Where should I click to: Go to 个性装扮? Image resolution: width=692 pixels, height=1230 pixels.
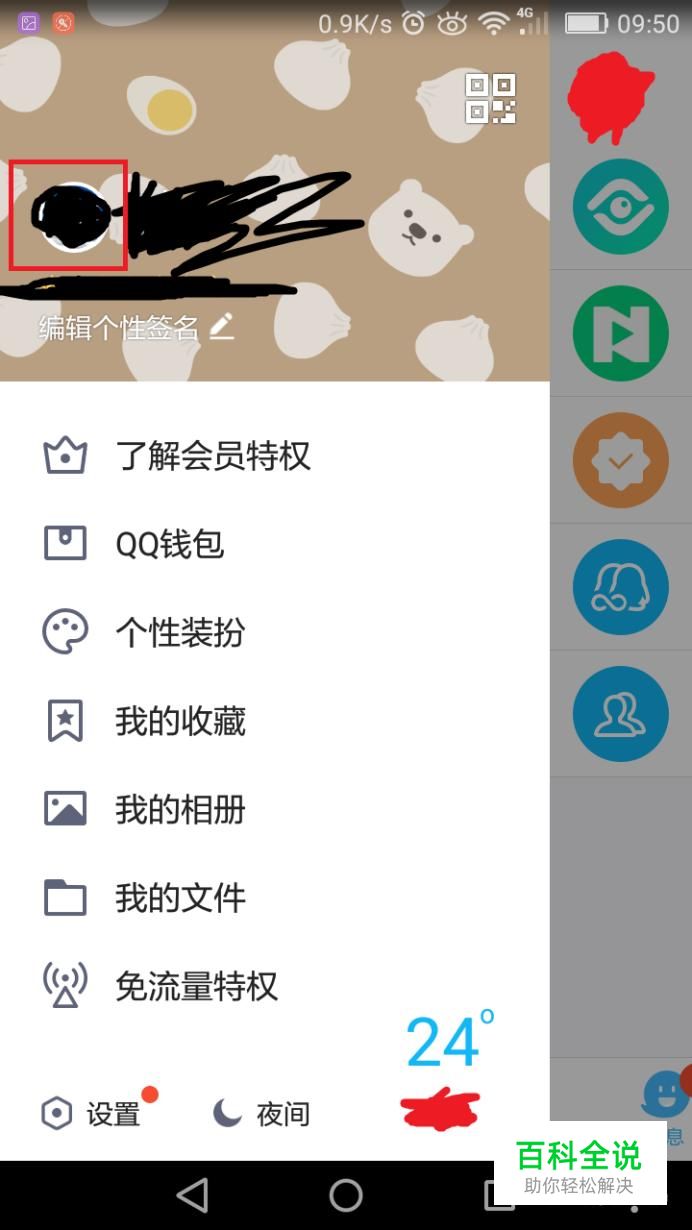pyautogui.click(x=180, y=632)
